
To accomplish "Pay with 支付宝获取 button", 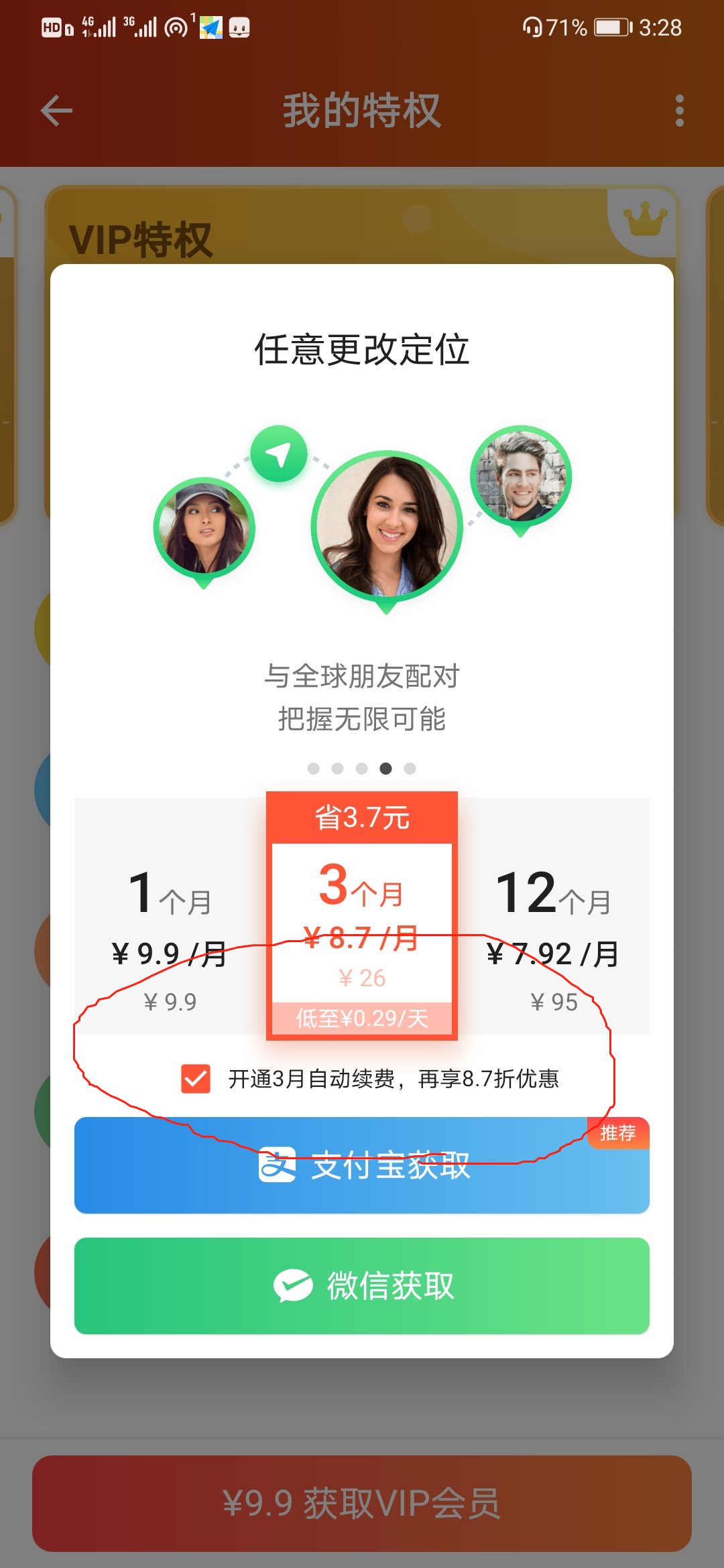I will click(362, 1166).
